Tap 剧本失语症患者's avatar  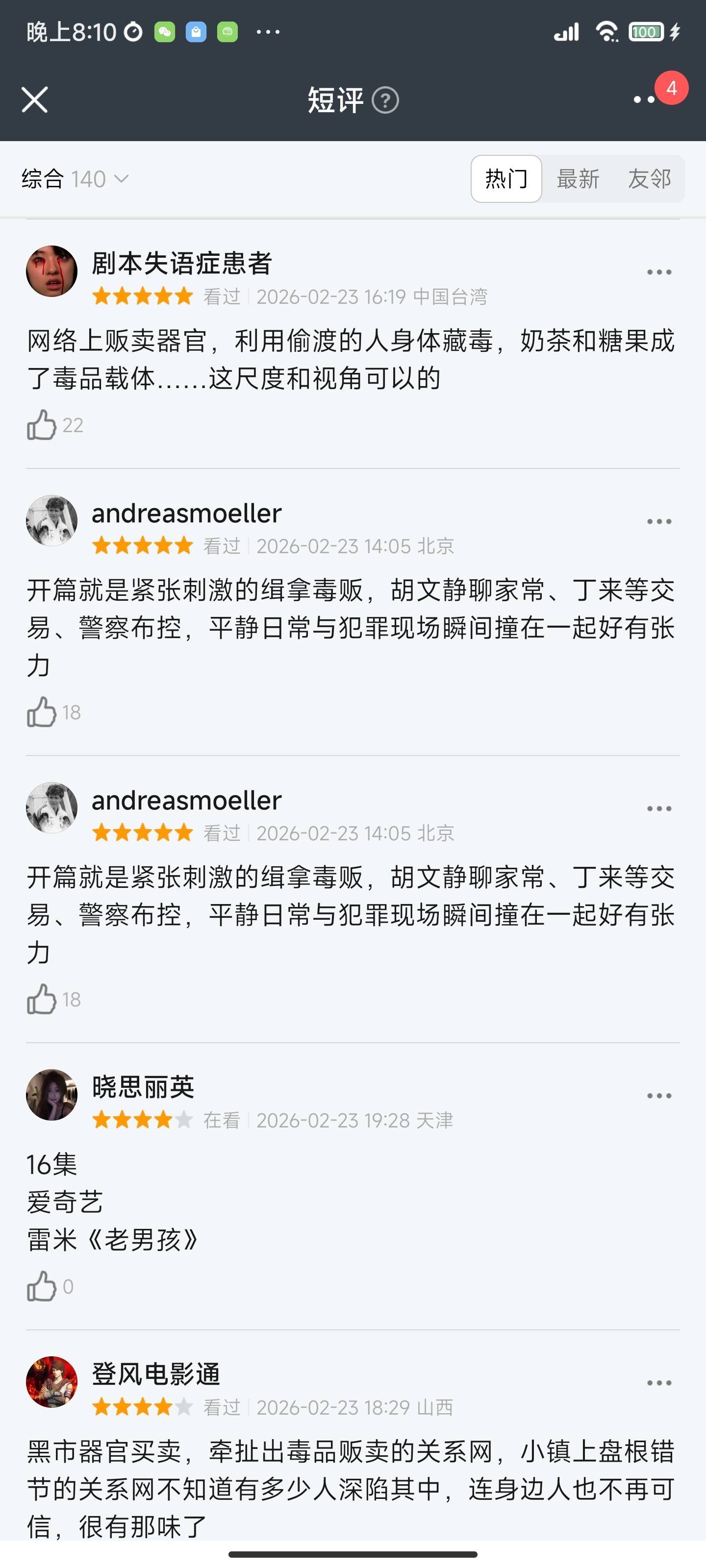pos(52,271)
